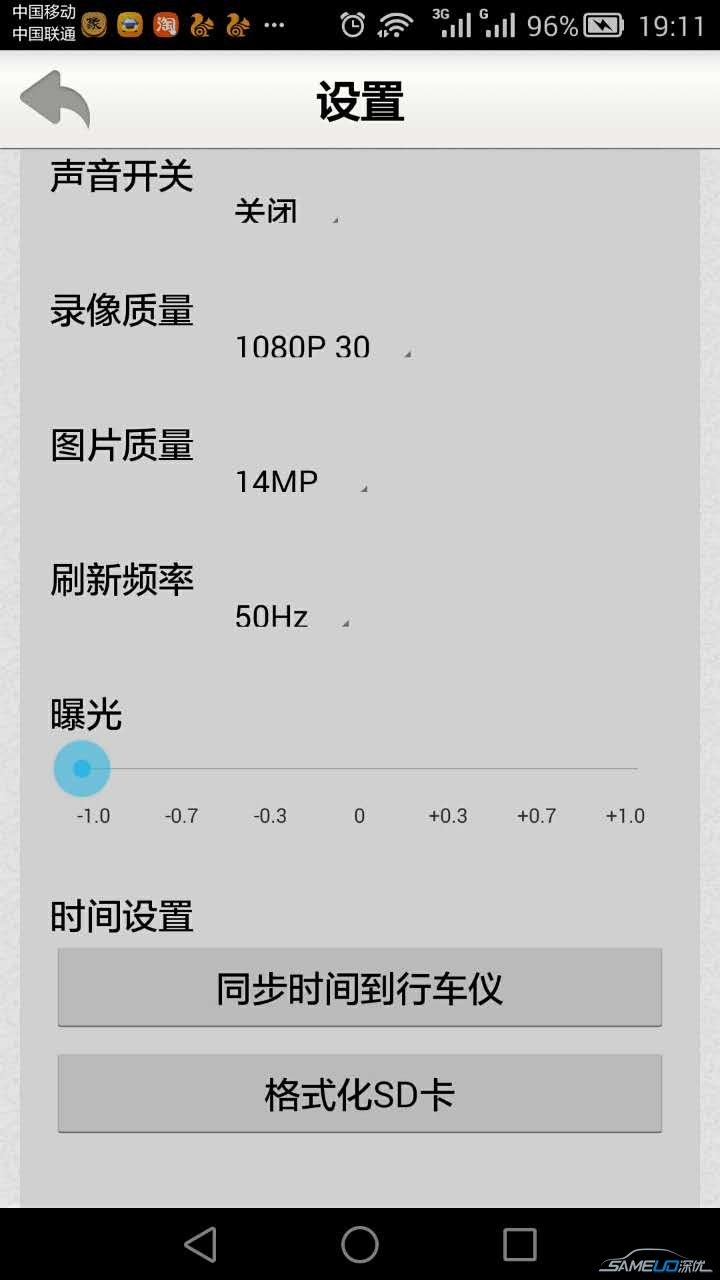
Task: Open the 录像质量 dropdown showing 1080P 30
Action: click(320, 347)
